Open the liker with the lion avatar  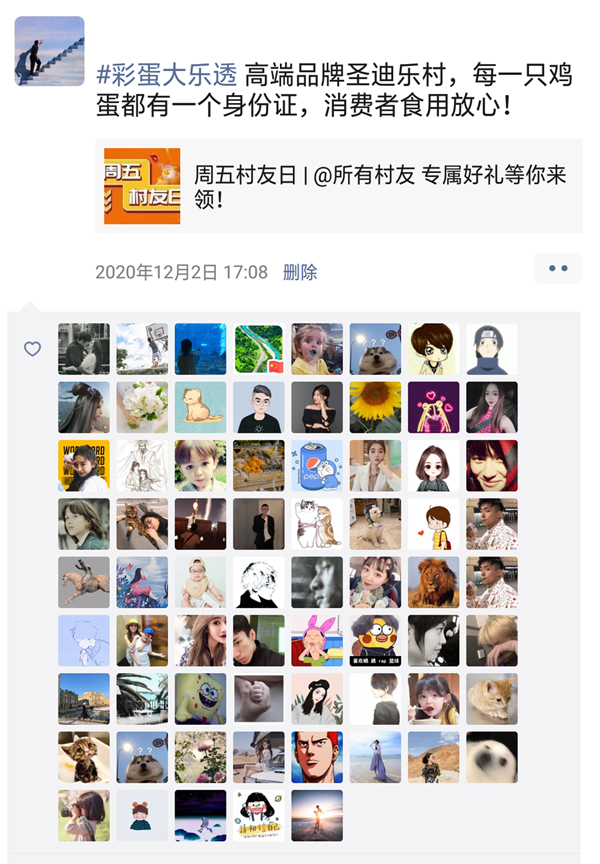coord(433,582)
